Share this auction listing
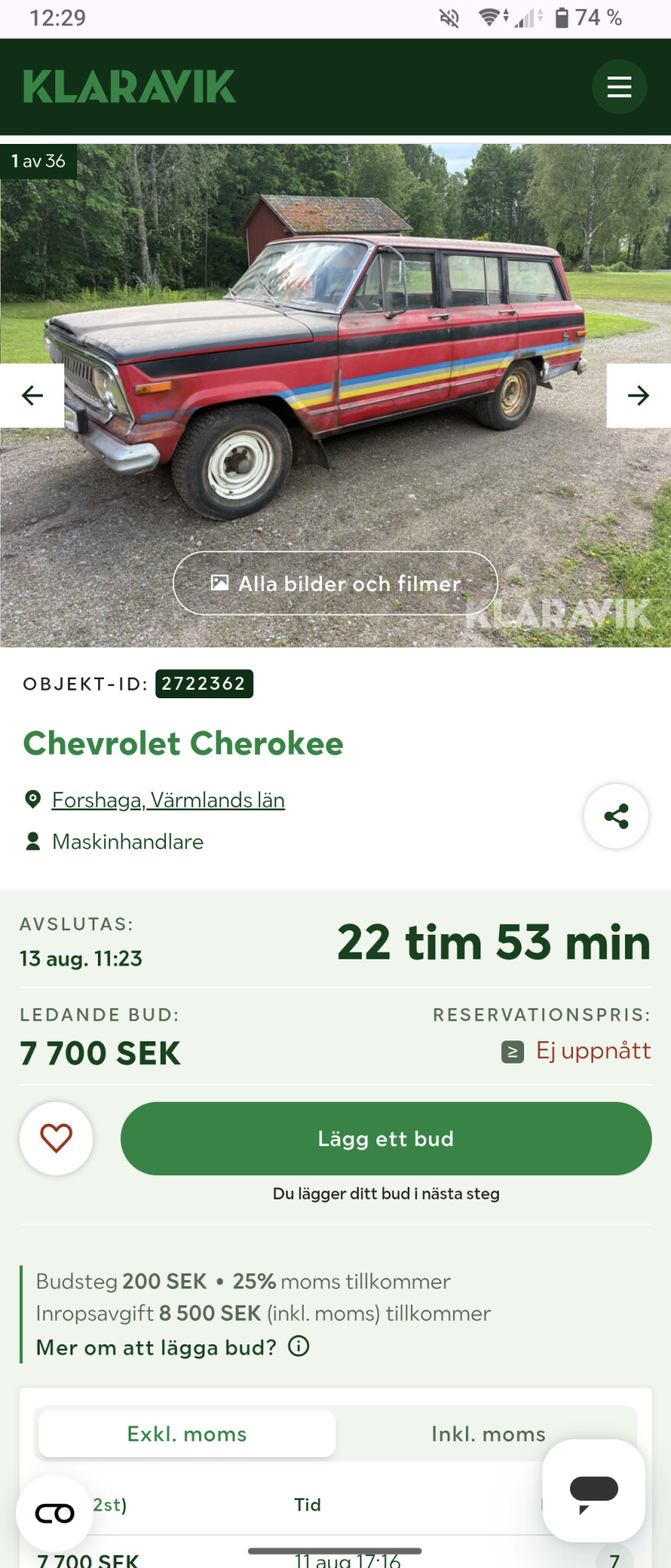The height and width of the screenshot is (1568, 671). click(616, 816)
